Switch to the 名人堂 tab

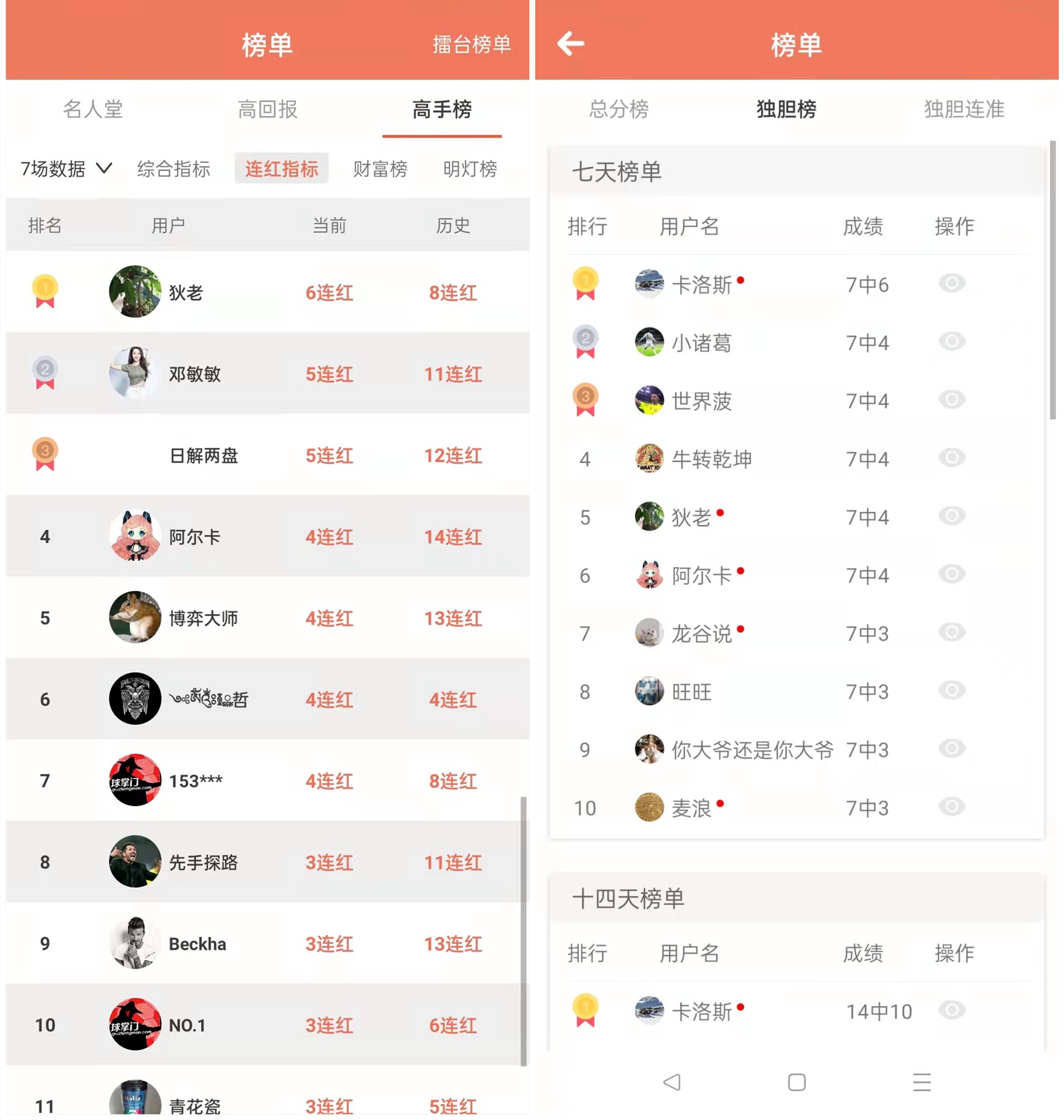(x=92, y=109)
